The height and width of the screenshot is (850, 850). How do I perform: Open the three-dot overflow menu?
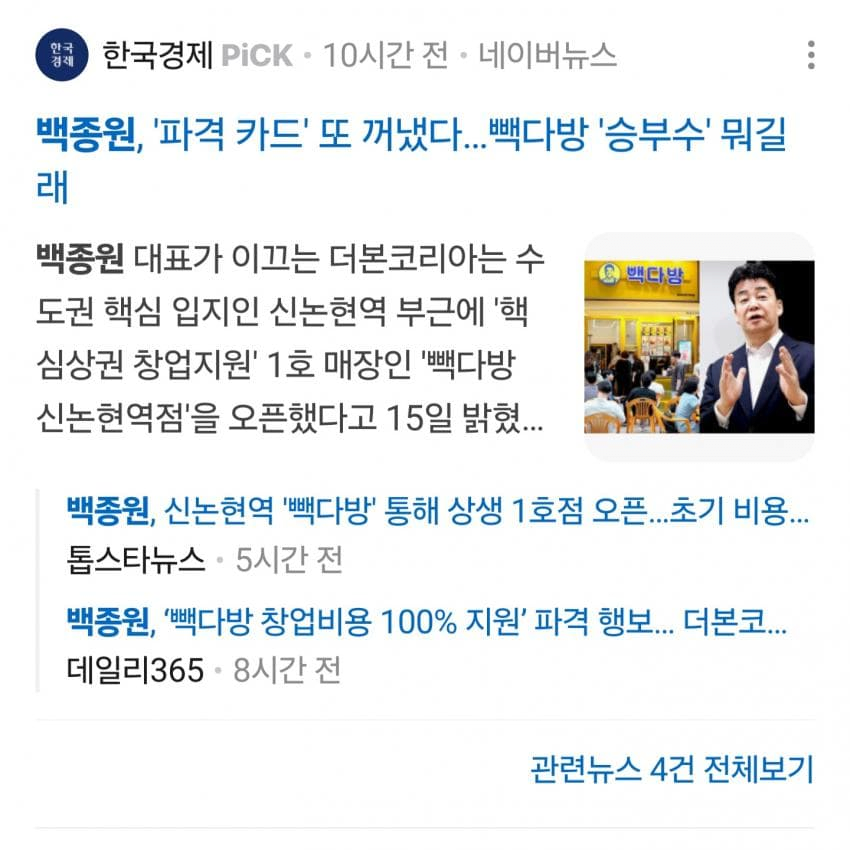[x=811, y=55]
